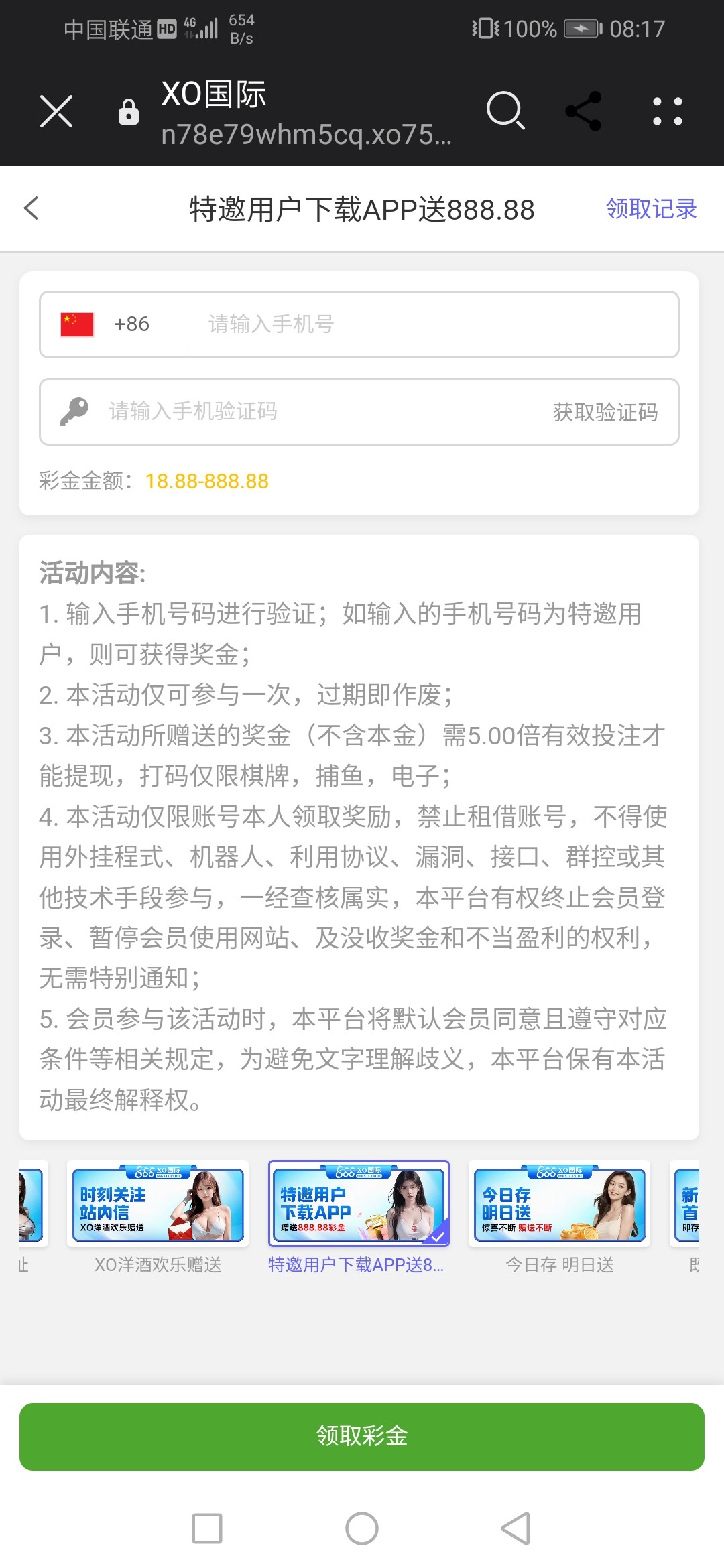
Task: Open 领取记录 claim history
Action: point(651,209)
